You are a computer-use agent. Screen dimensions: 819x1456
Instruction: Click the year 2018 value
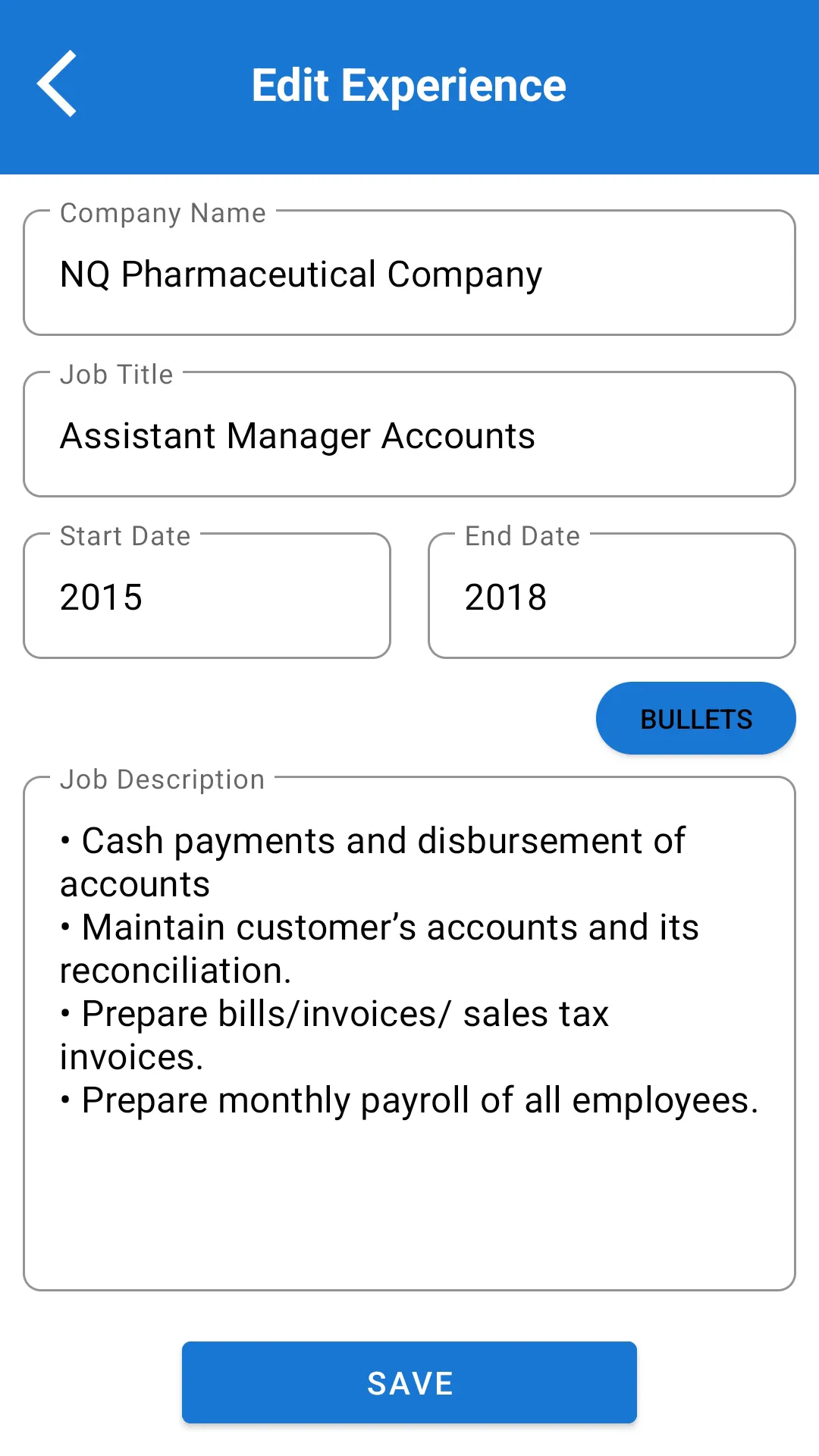[505, 597]
